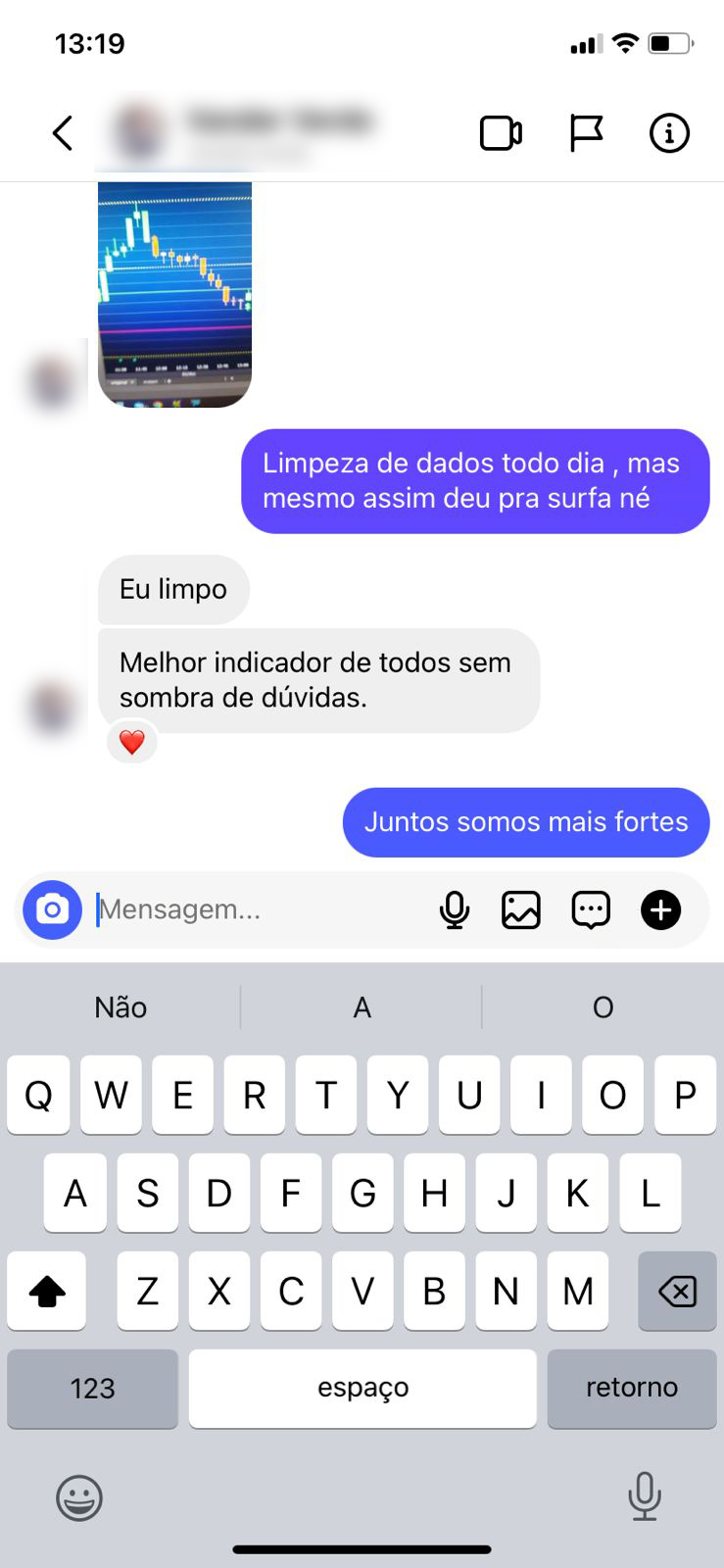The width and height of the screenshot is (724, 1568).
Task: Start a video call
Action: 500,133
